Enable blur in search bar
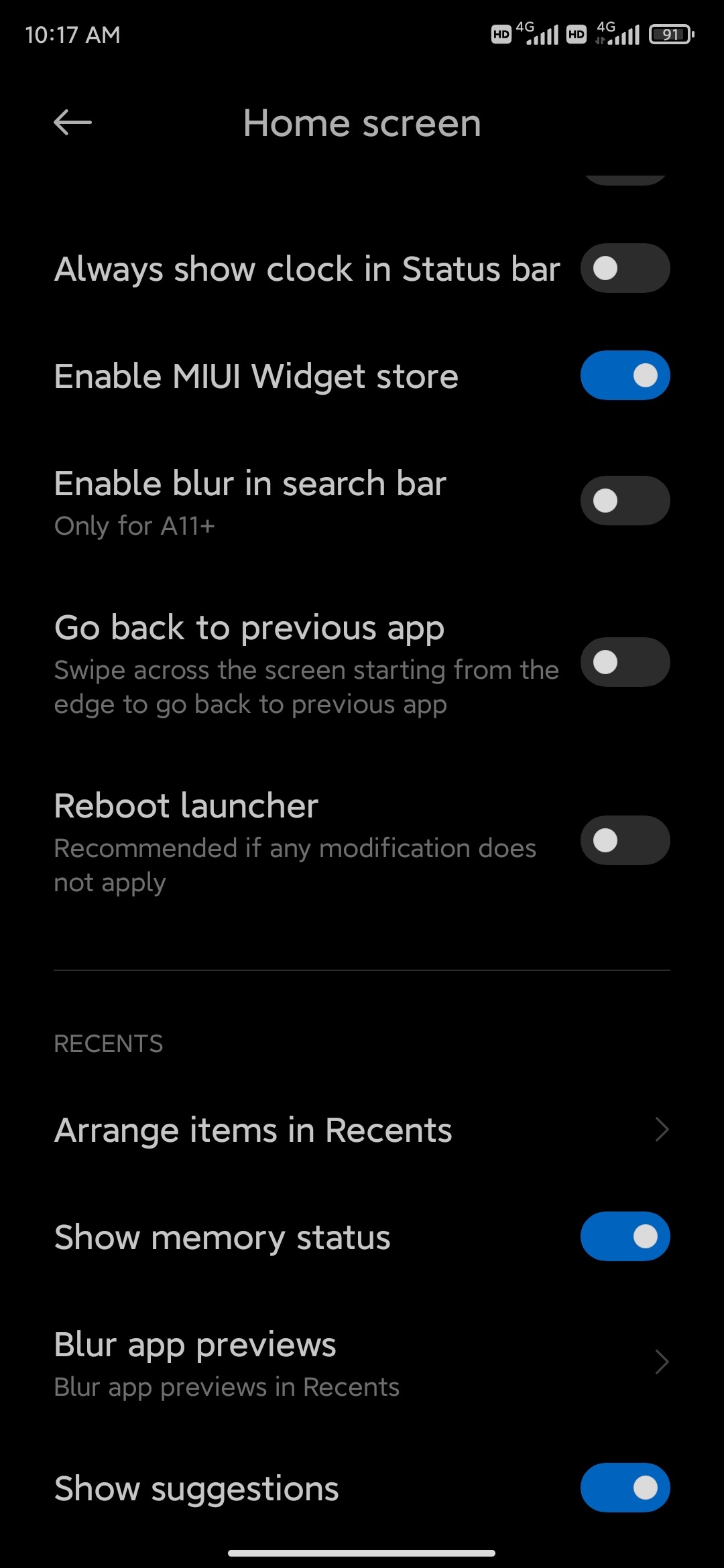 click(625, 501)
